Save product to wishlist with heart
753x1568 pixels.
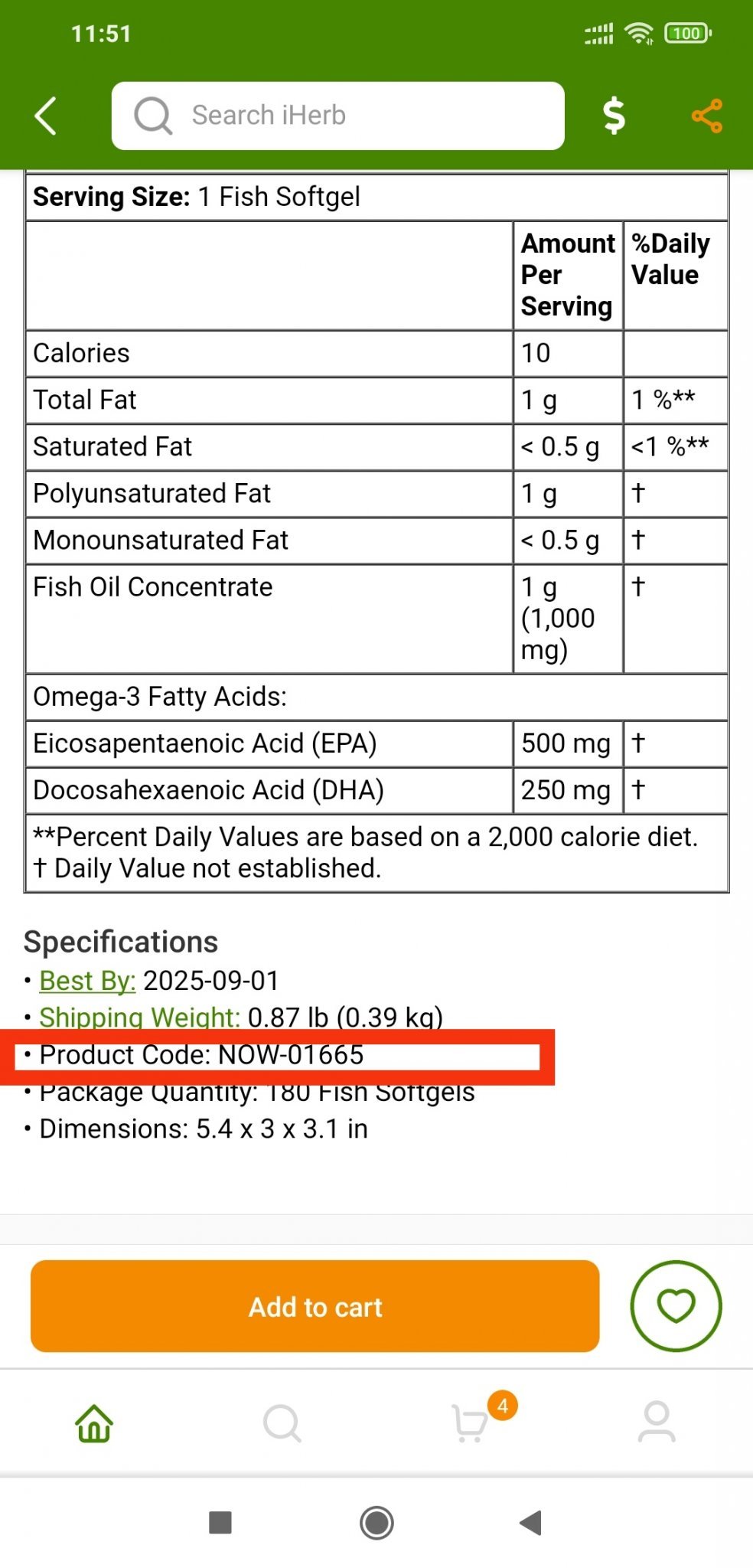(x=676, y=1306)
